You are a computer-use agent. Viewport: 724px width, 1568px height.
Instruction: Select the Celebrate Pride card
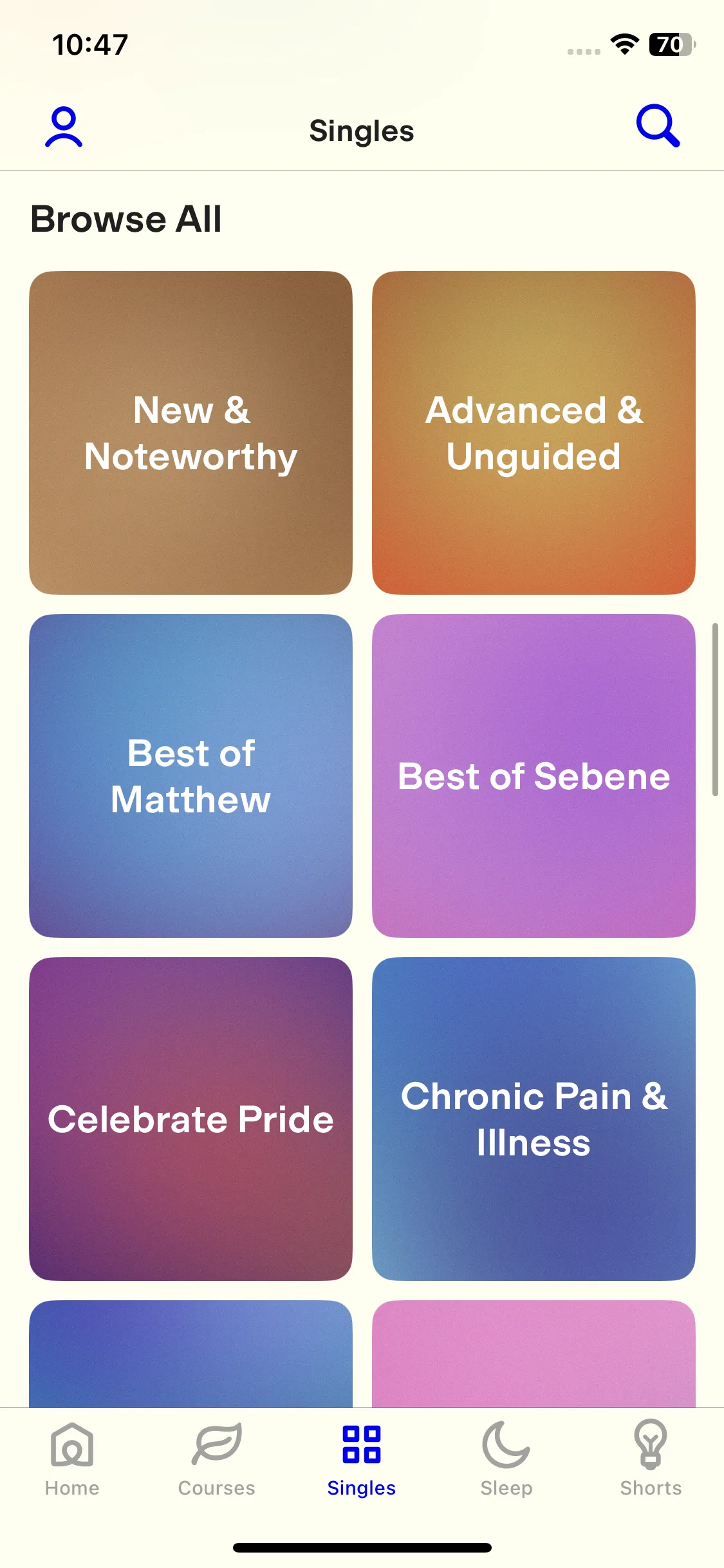[190, 1119]
